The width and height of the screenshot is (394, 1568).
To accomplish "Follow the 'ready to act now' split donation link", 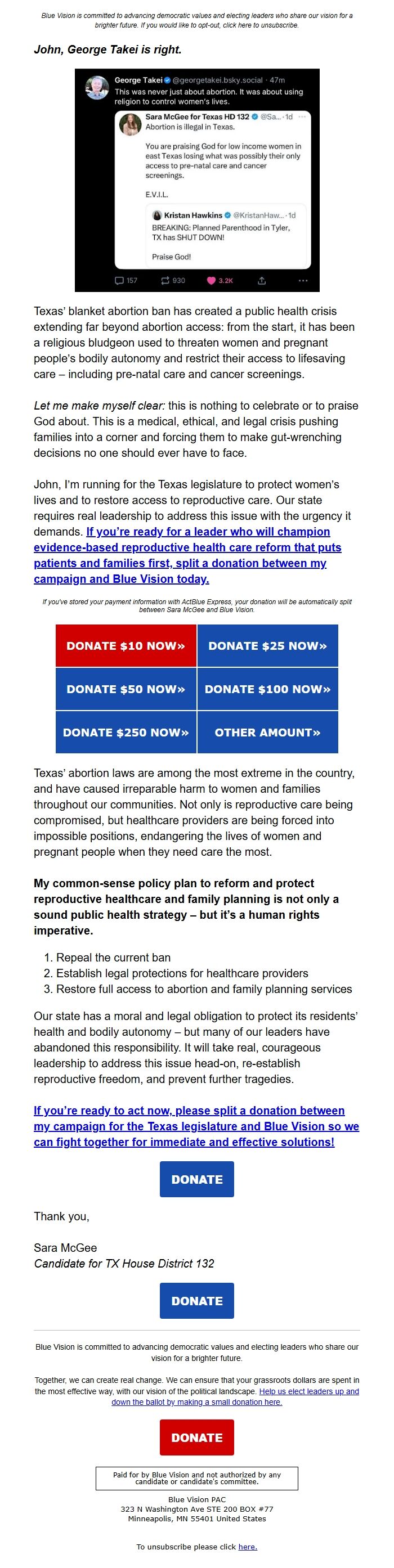I will coord(196,1125).
